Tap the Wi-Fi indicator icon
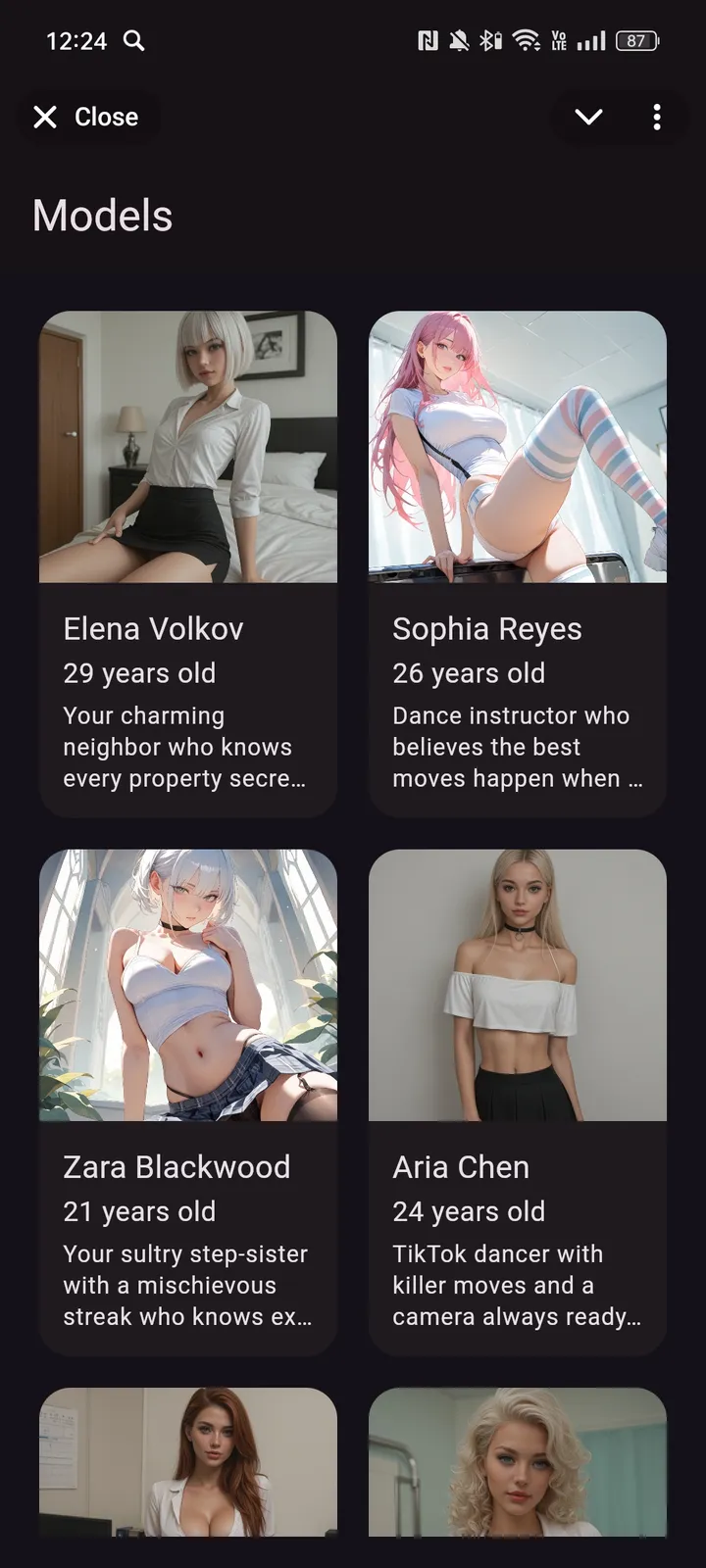Screen dimensions: 706x1568 click(528, 41)
